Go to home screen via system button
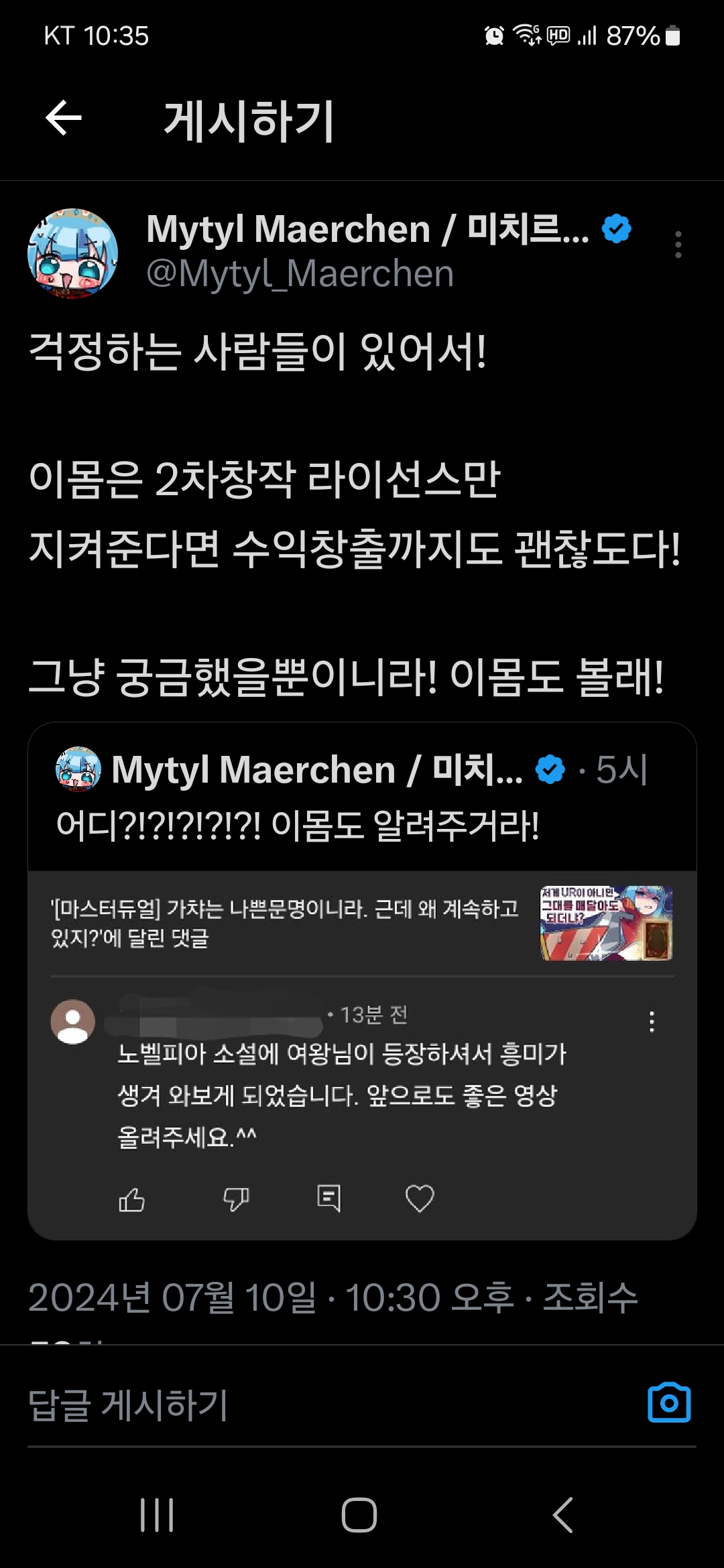Viewport: 724px width, 1568px height. click(x=359, y=1515)
